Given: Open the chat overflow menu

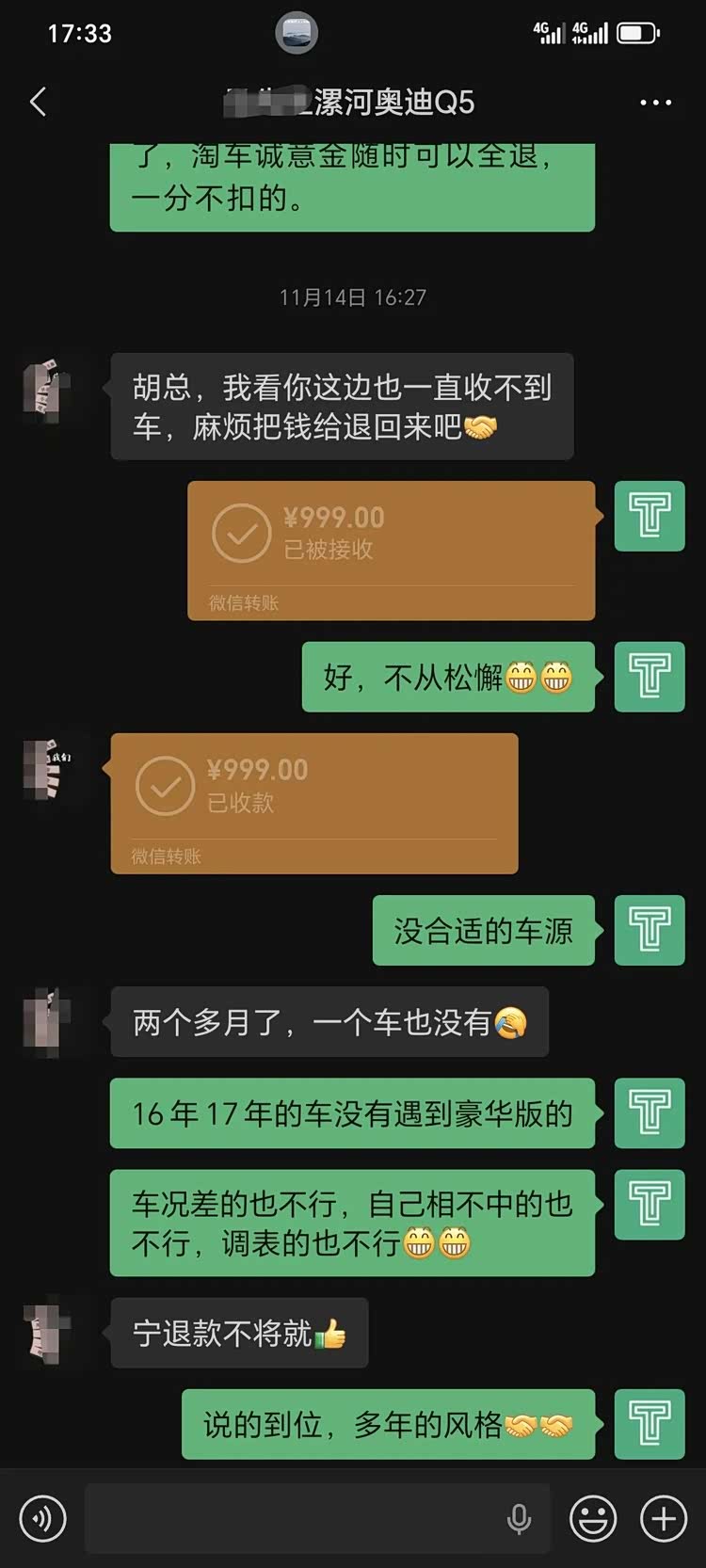Looking at the screenshot, I should click(x=655, y=103).
